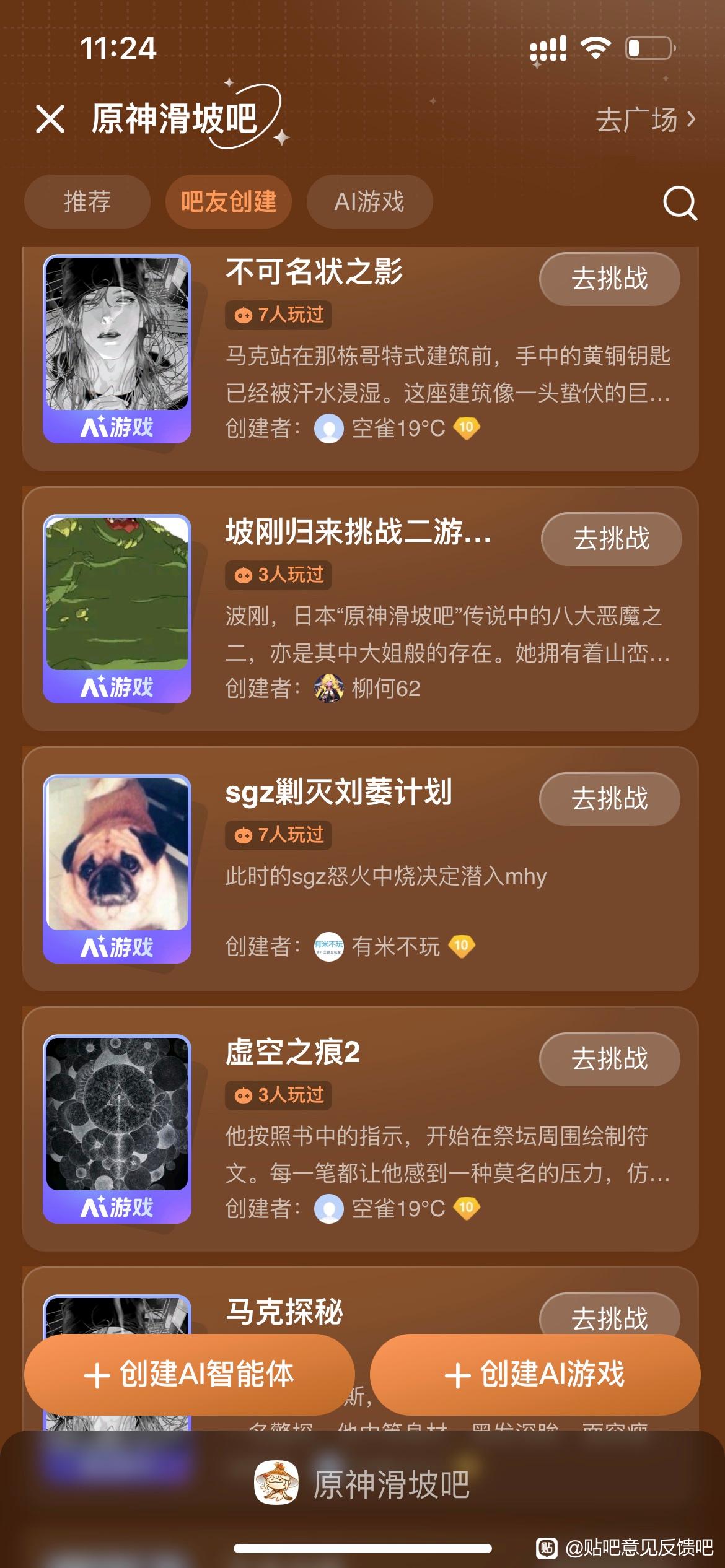Tap 去挑战 for 不可名状之影
Image resolution: width=725 pixels, height=1568 pixels.
(609, 279)
